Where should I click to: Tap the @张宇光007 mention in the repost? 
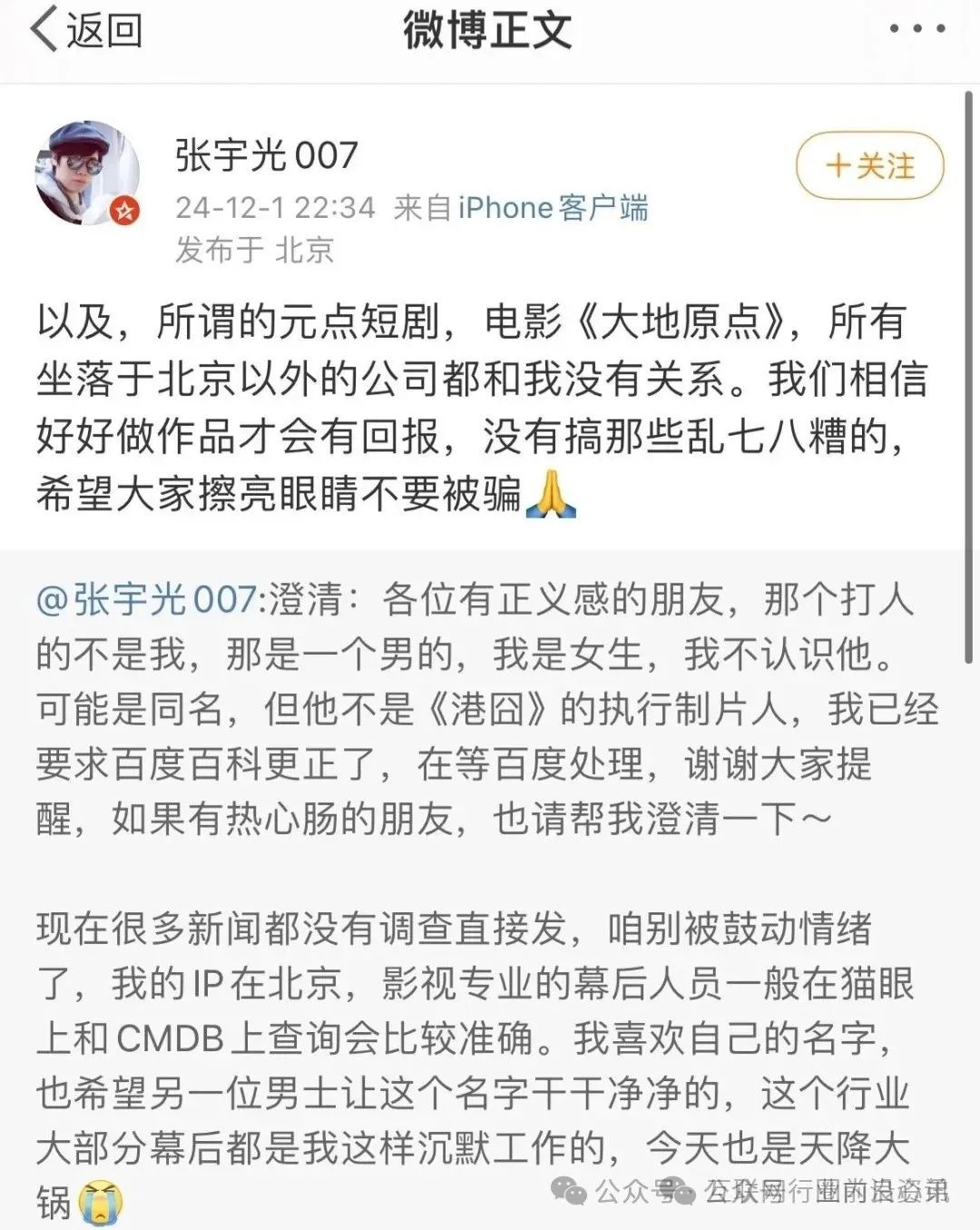coord(147,600)
